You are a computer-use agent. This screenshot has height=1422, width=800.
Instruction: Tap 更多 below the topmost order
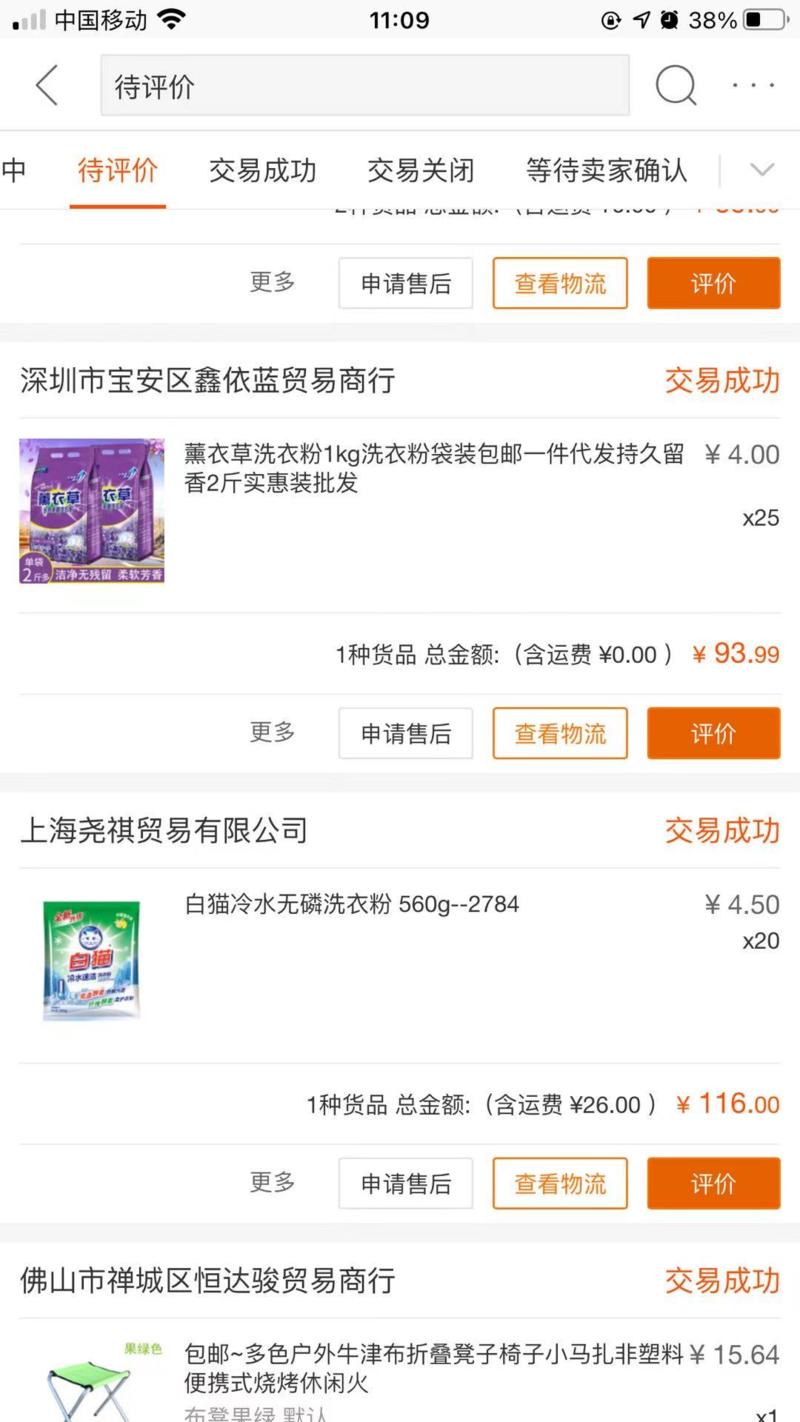tap(271, 283)
